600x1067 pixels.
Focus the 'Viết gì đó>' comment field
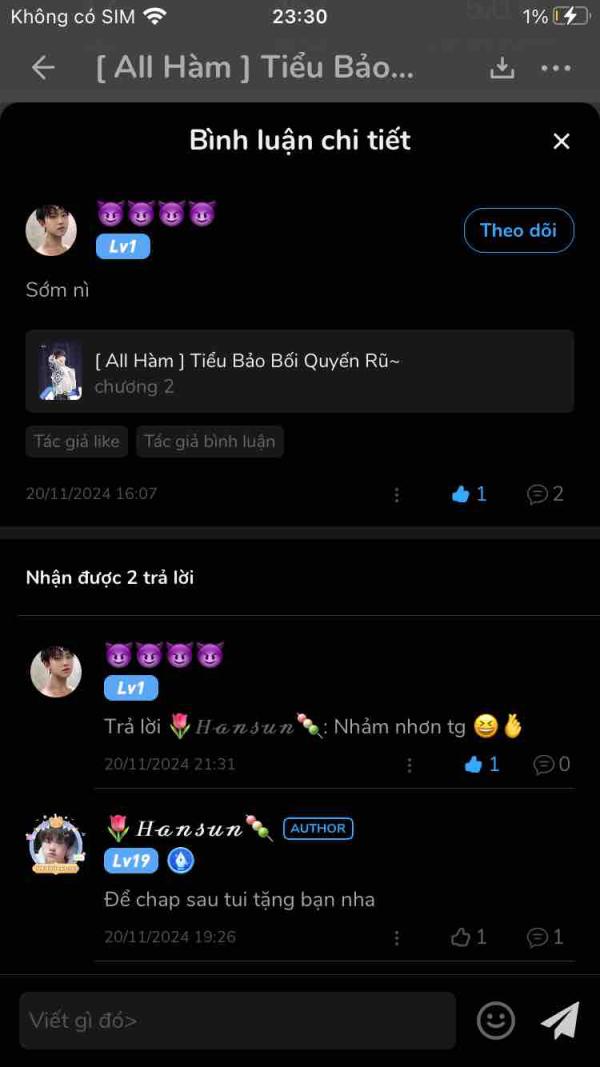click(237, 1020)
